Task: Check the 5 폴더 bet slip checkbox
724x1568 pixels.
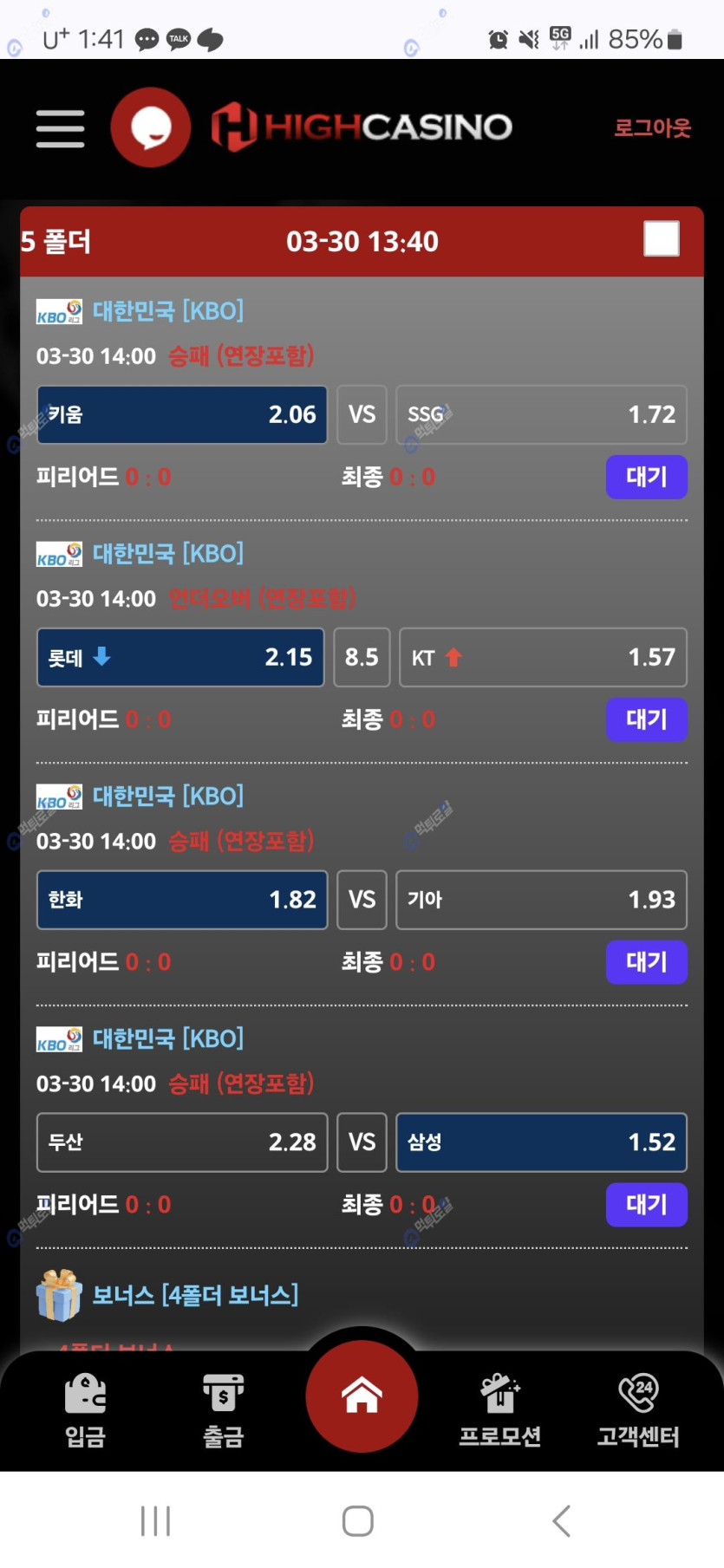Action: 661,239
